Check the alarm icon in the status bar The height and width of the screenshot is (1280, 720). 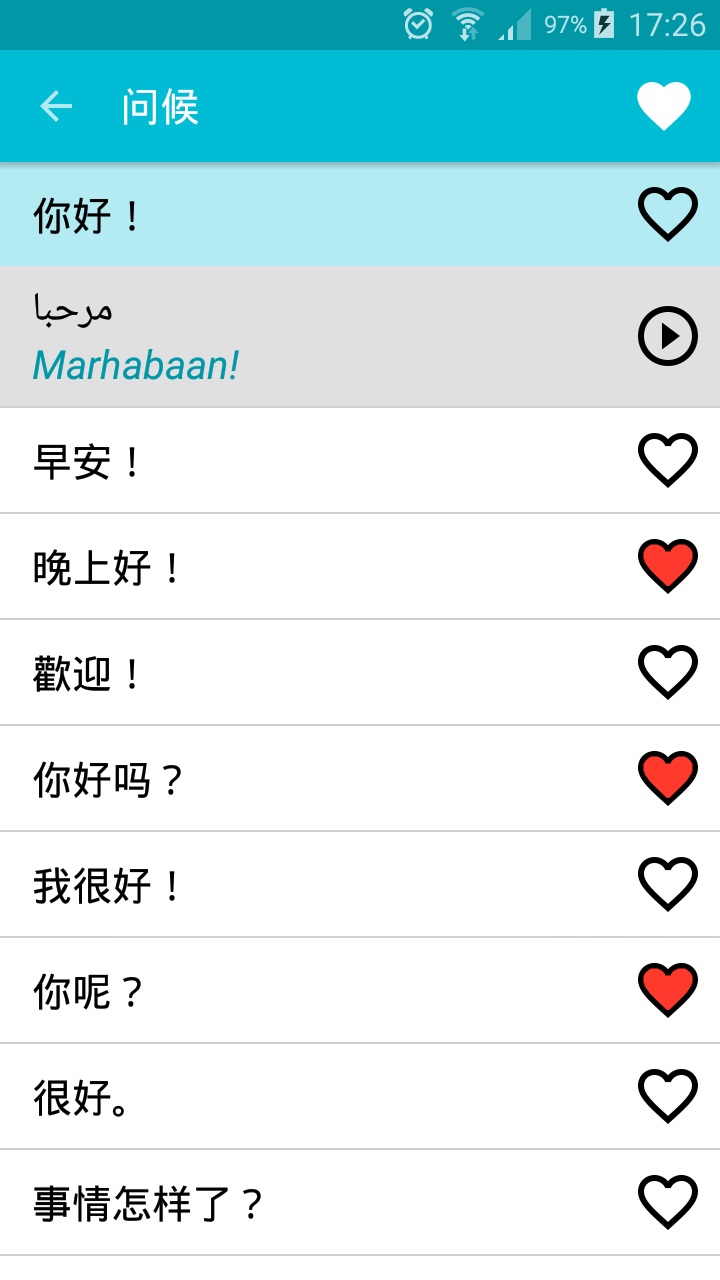[419, 24]
